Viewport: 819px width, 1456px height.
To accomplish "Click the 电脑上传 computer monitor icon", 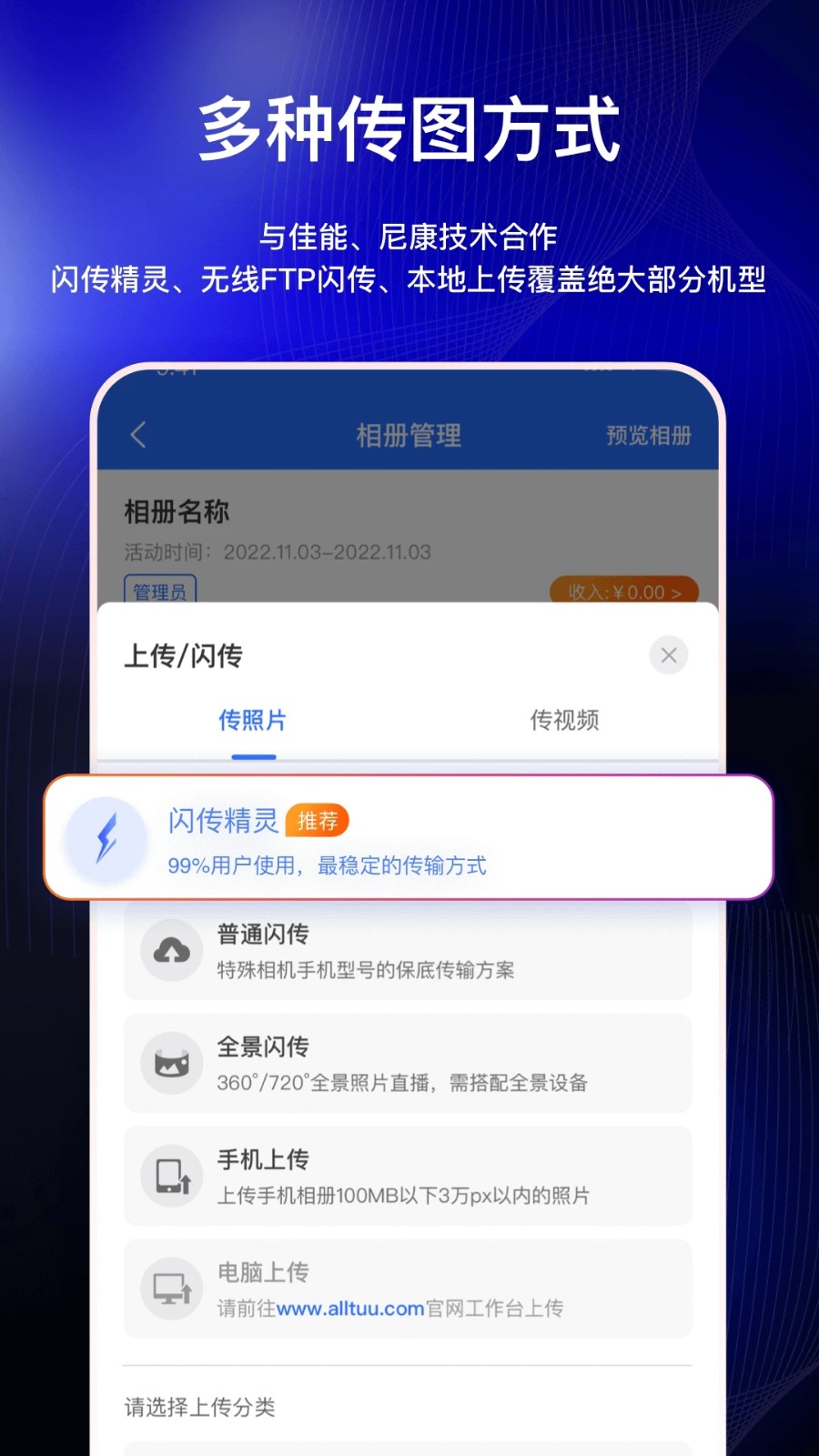I will tap(171, 1288).
